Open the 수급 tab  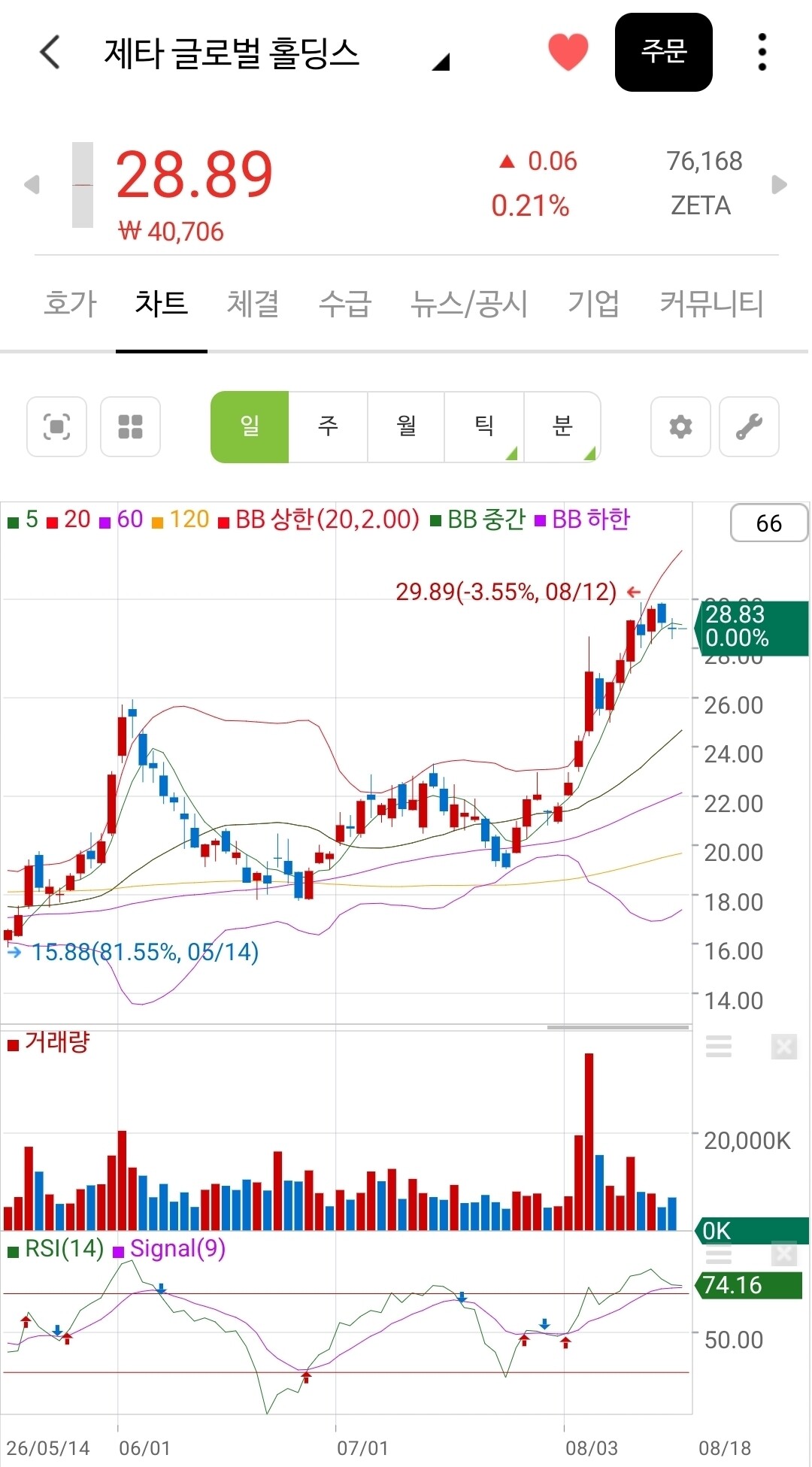click(x=345, y=304)
